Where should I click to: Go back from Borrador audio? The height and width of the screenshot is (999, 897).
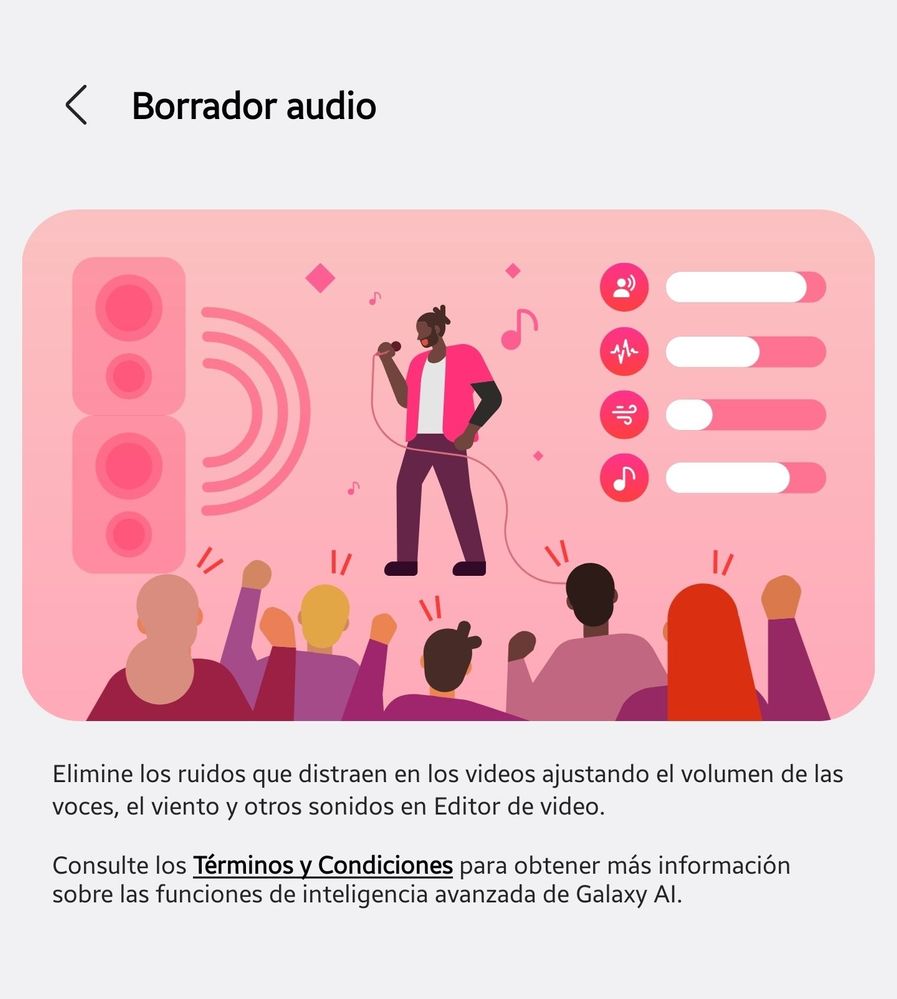(76, 105)
